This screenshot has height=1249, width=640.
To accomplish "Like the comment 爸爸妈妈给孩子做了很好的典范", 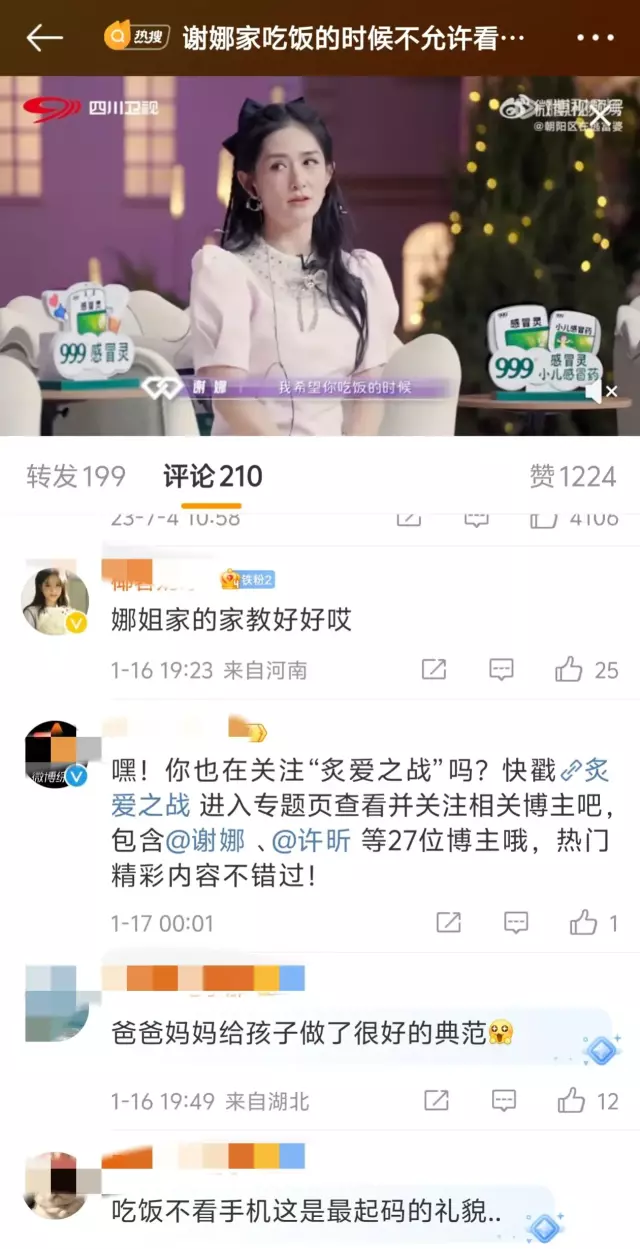I will tap(572, 1101).
